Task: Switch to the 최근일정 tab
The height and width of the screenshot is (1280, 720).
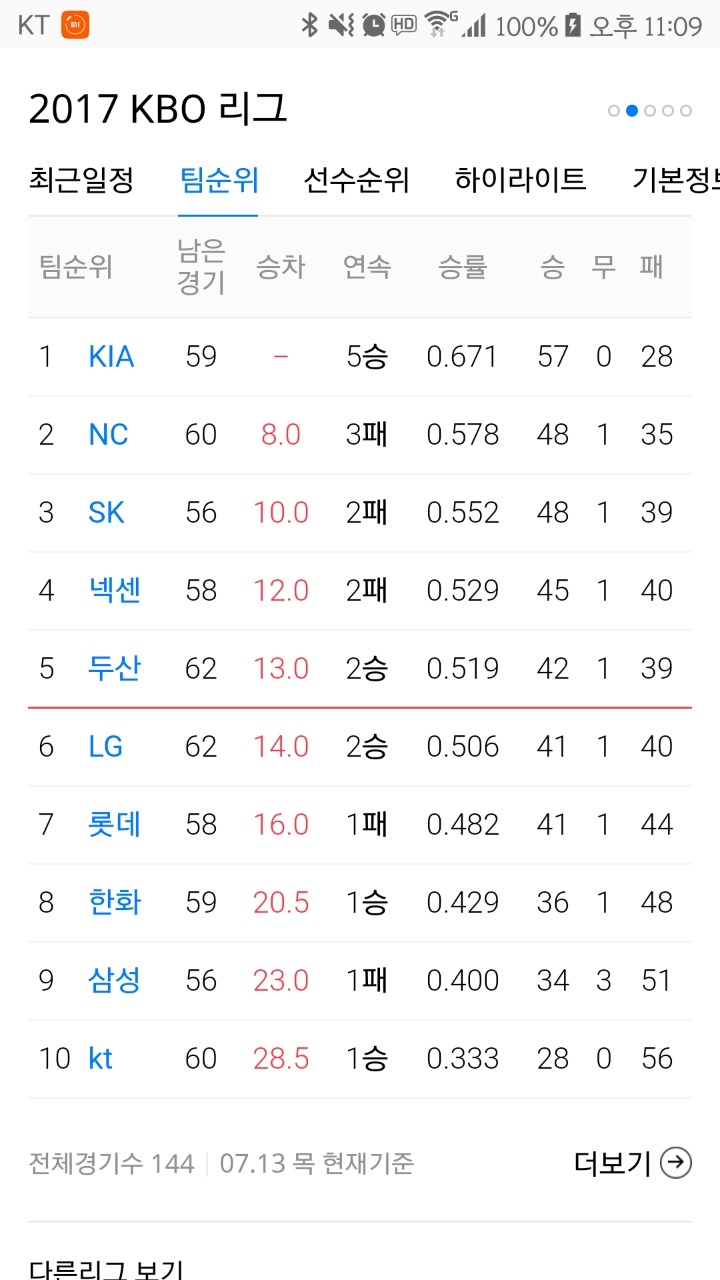Action: 81,180
